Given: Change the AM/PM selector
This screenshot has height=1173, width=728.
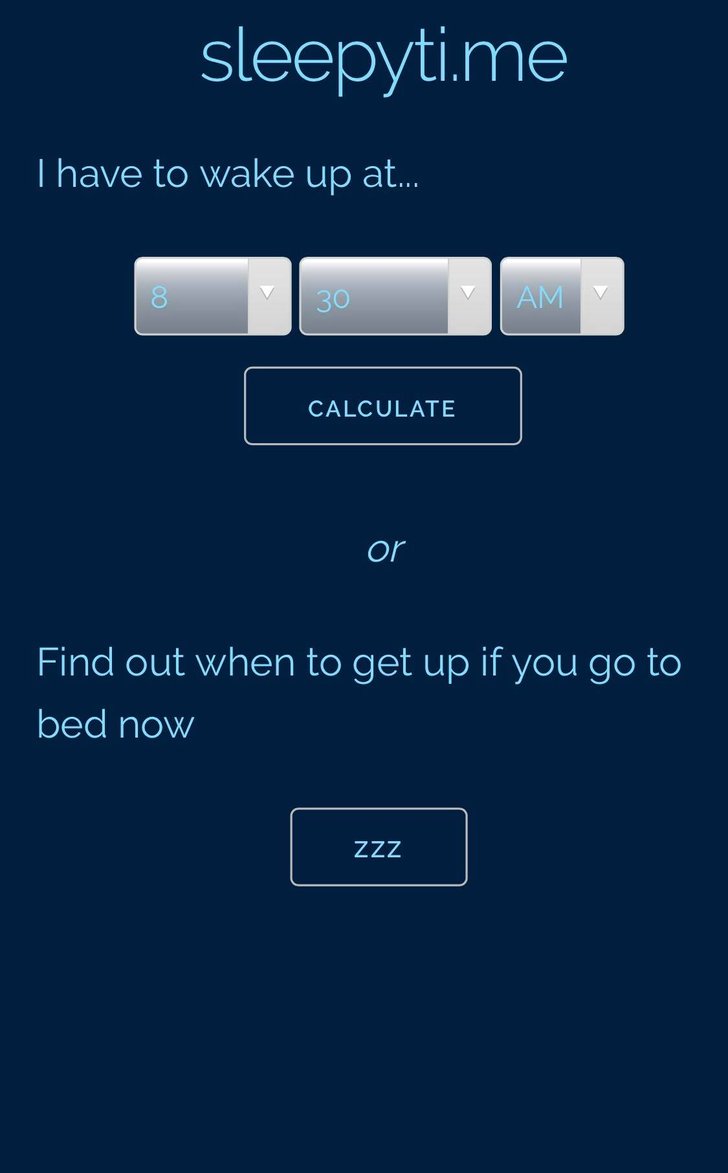Looking at the screenshot, I should (562, 296).
